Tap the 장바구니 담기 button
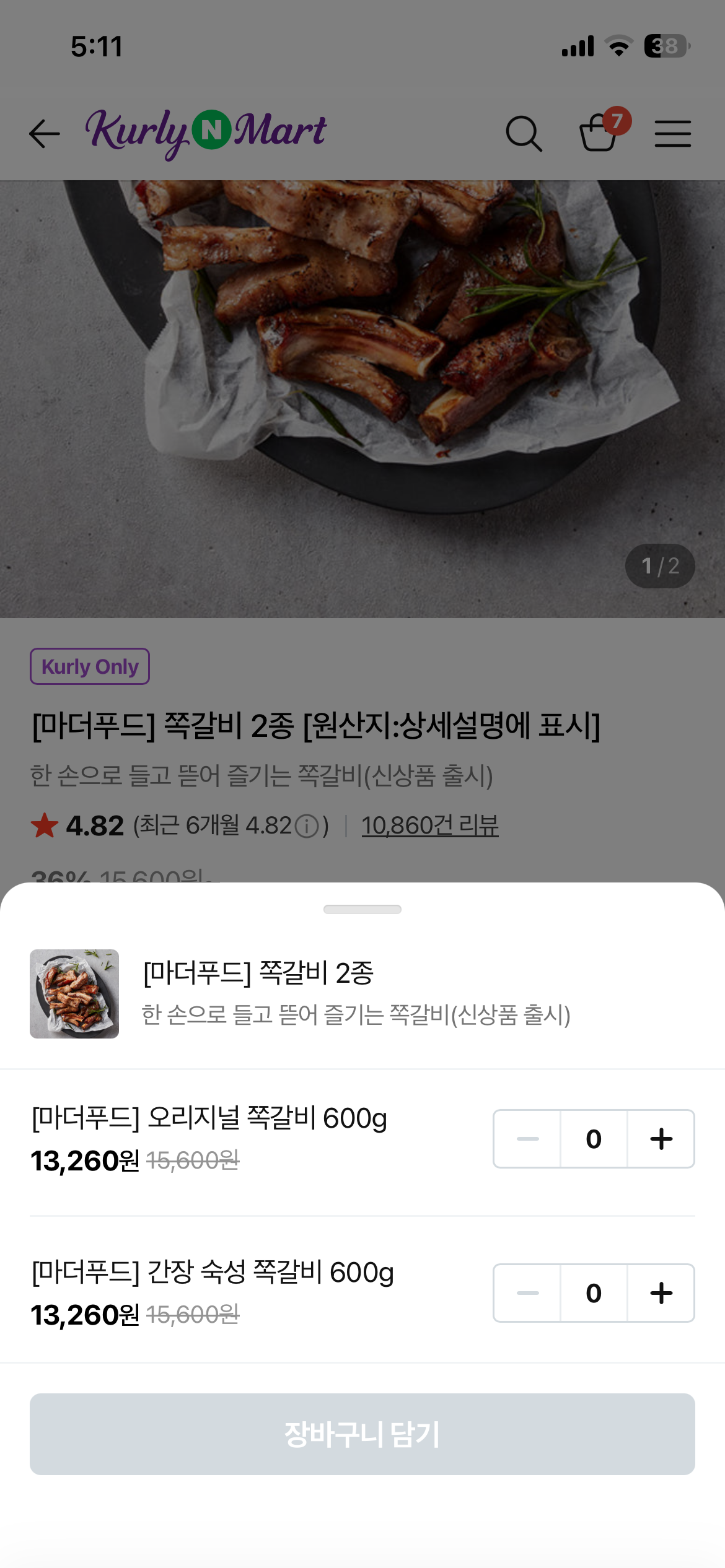This screenshot has width=725, height=1568. click(362, 1434)
